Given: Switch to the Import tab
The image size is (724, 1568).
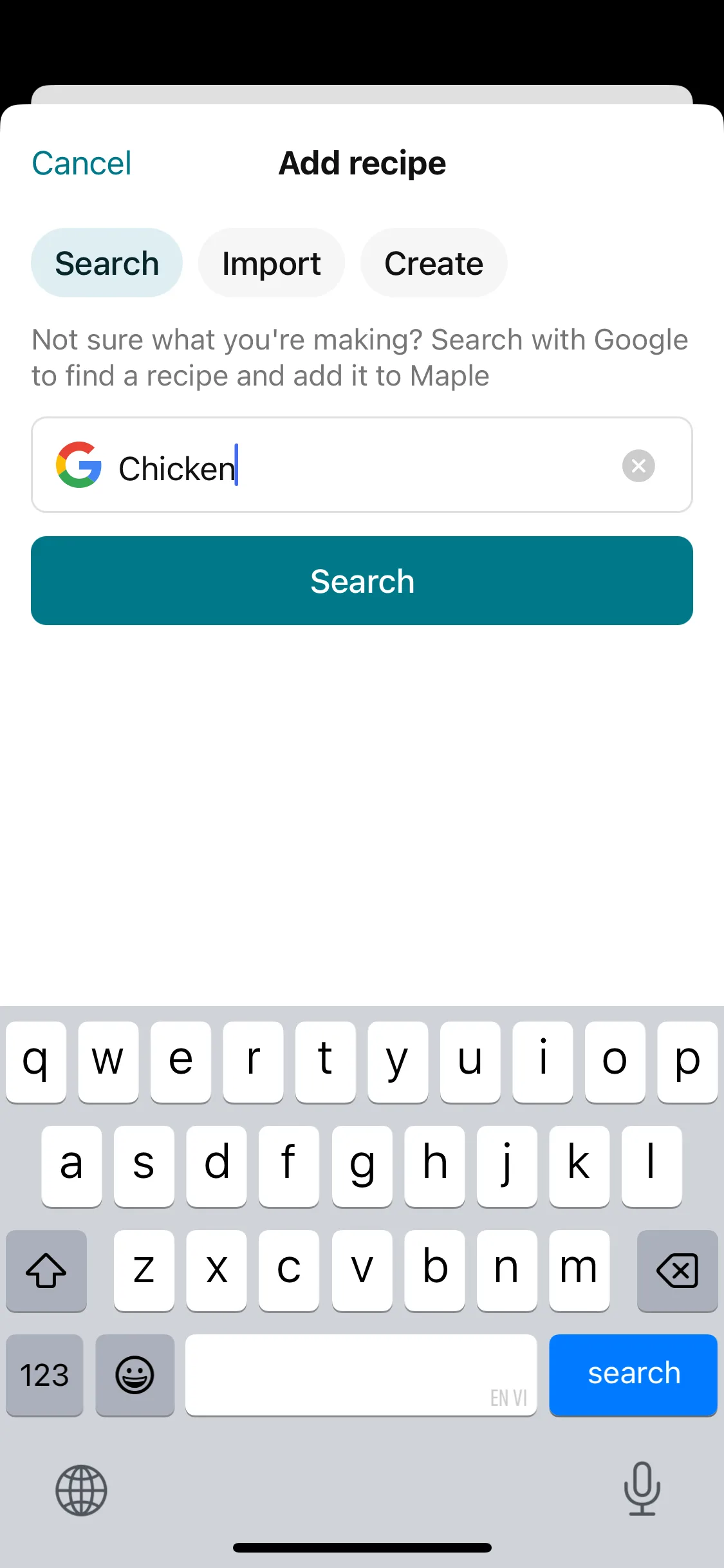Looking at the screenshot, I should click(x=271, y=263).
